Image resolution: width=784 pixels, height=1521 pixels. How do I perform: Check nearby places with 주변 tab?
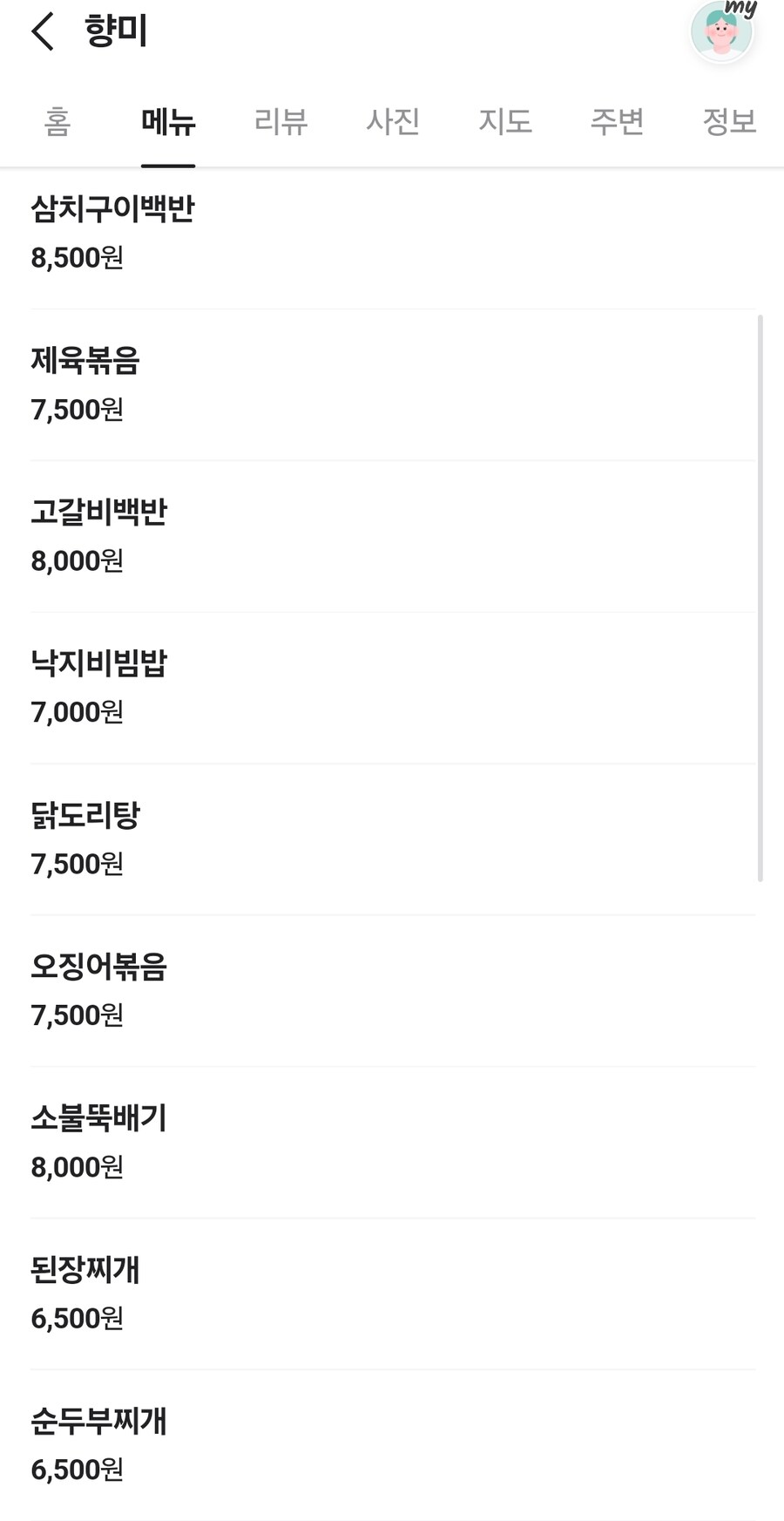coord(618,122)
